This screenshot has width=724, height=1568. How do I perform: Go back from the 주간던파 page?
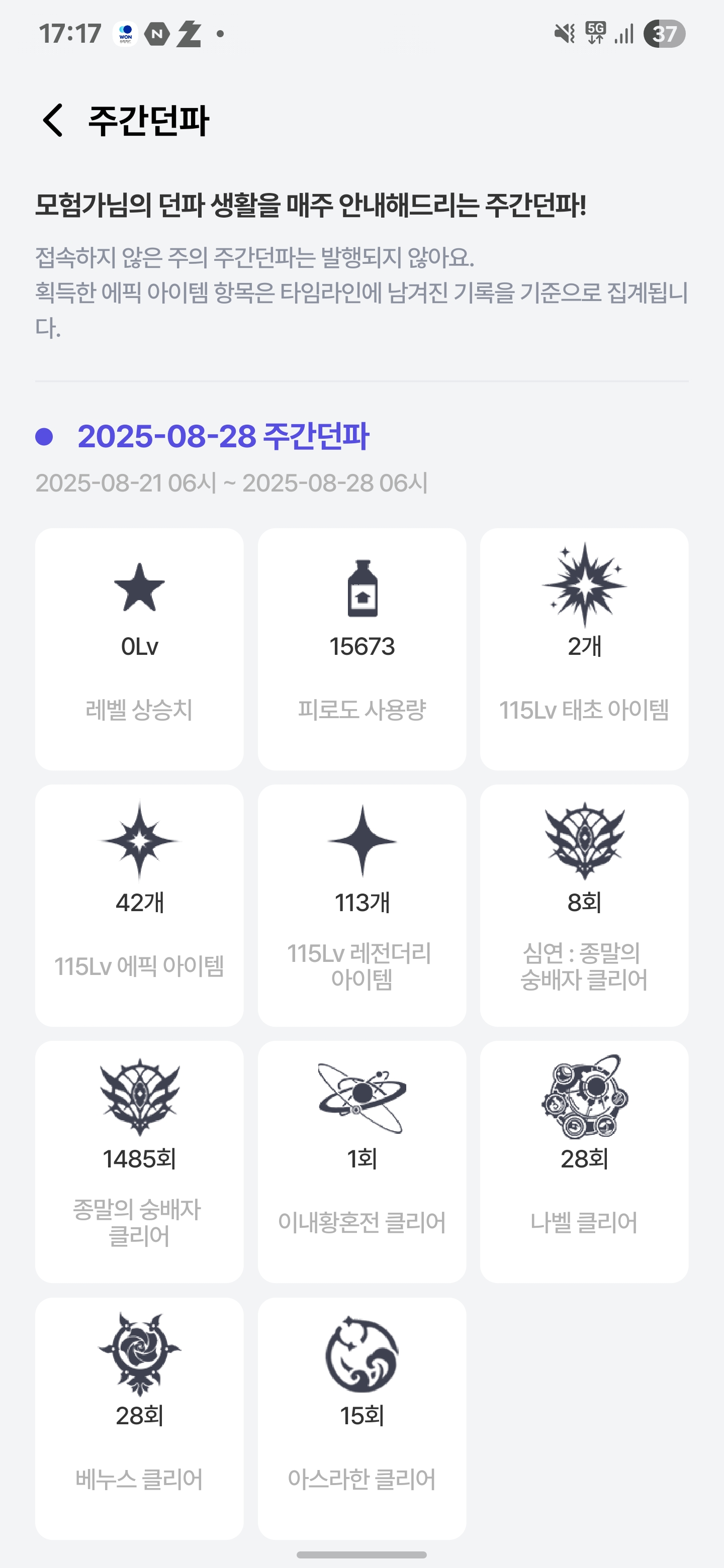[x=53, y=120]
